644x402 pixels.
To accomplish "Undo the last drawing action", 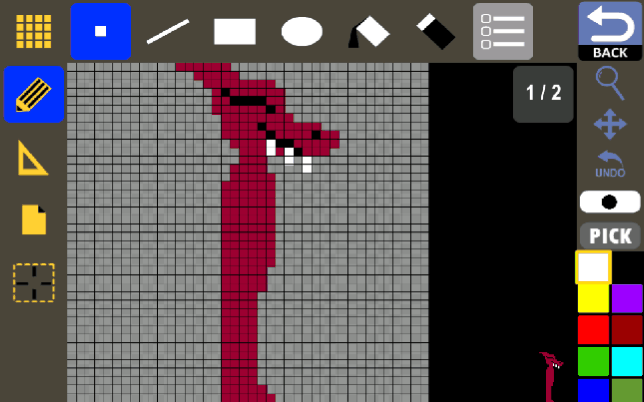I will click(610, 163).
